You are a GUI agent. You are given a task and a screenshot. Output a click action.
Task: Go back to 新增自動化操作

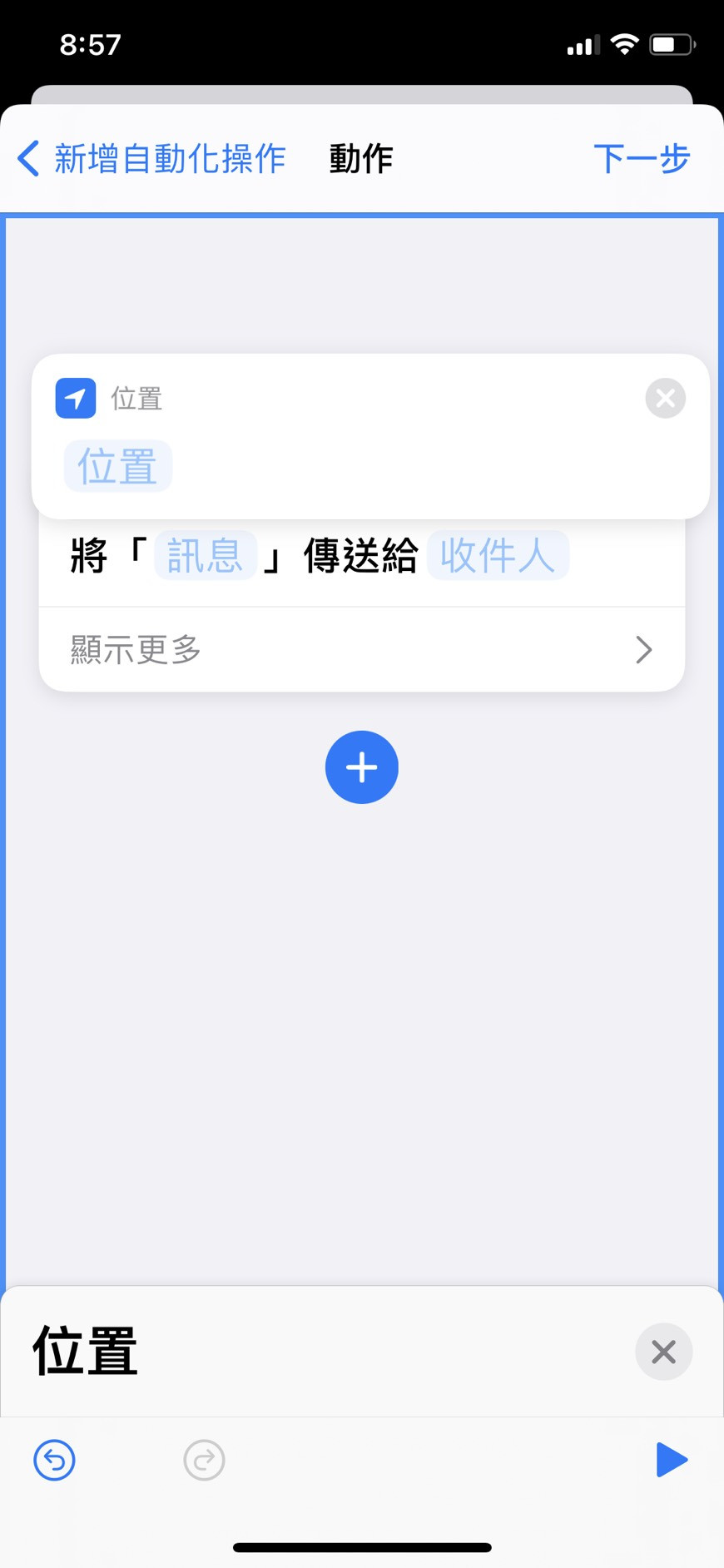point(151,158)
